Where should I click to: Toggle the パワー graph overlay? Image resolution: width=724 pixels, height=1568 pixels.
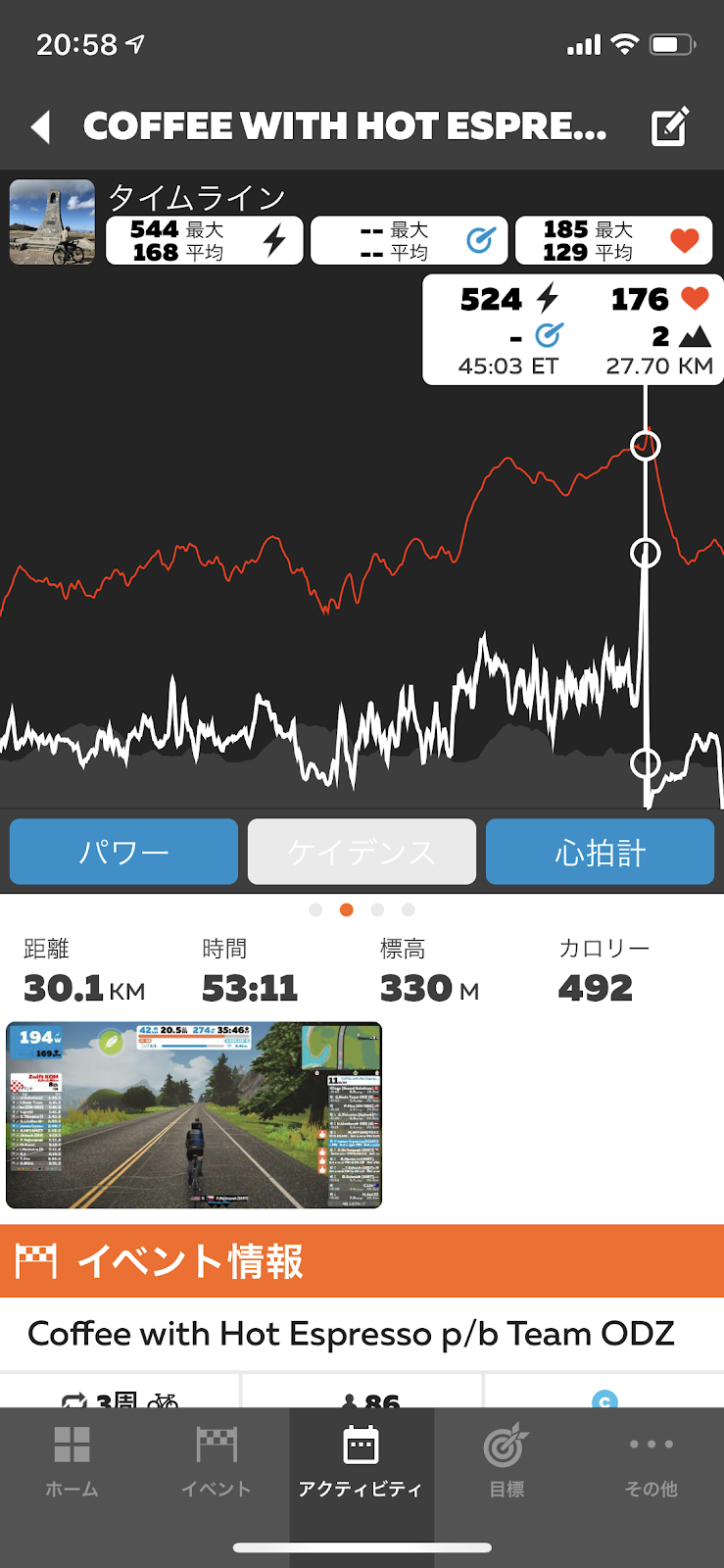pos(122,852)
